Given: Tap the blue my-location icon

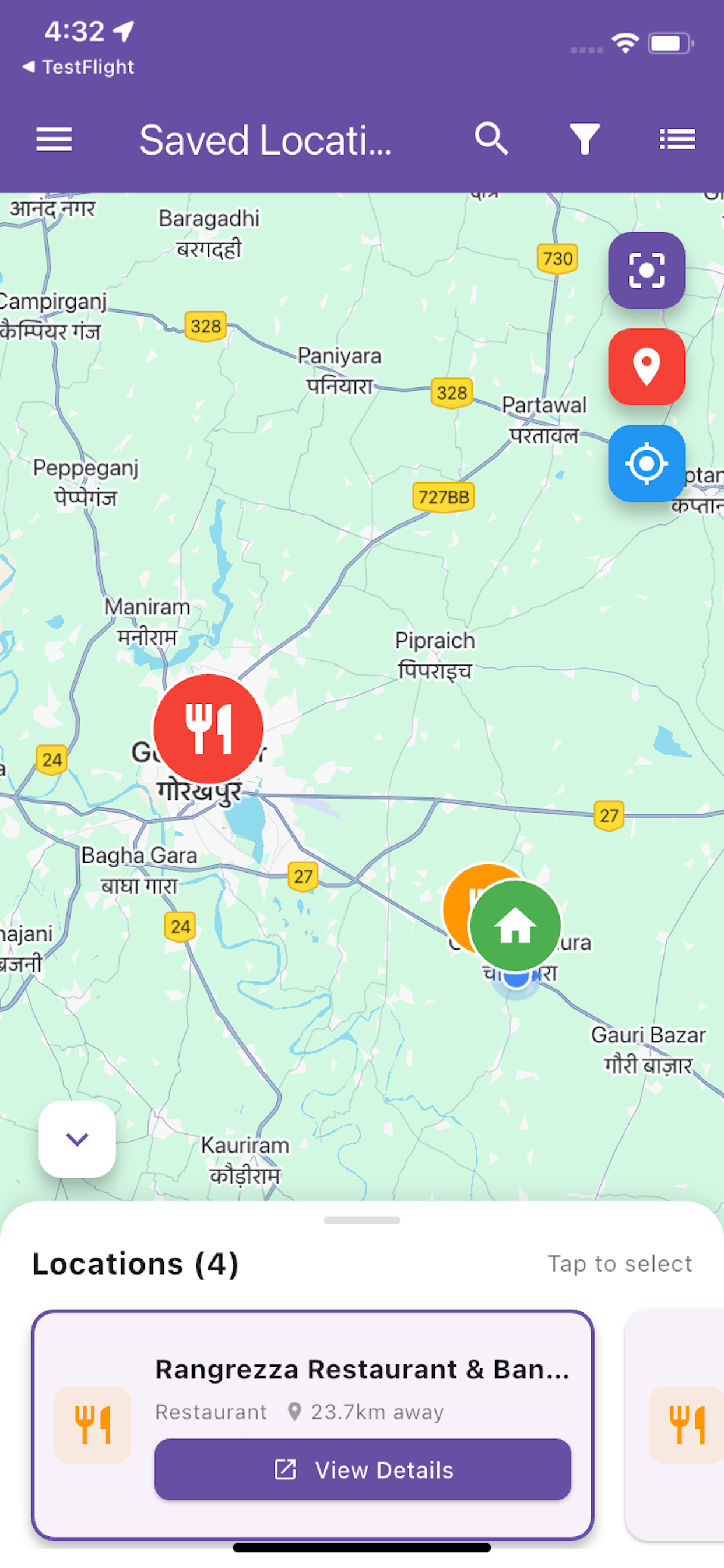Looking at the screenshot, I should [x=646, y=464].
